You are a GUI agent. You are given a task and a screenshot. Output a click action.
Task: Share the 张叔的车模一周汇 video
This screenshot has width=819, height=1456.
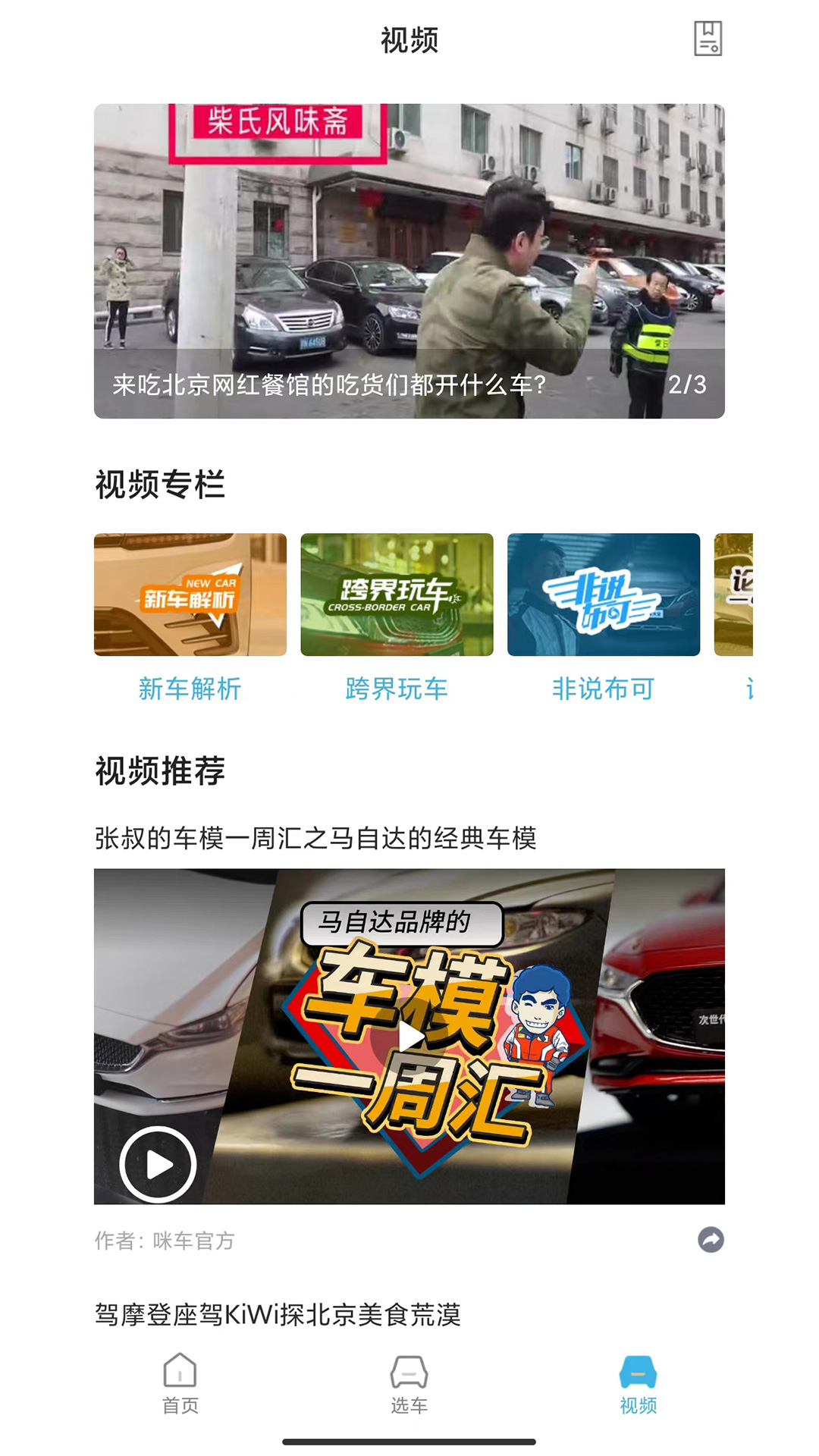tap(711, 1240)
